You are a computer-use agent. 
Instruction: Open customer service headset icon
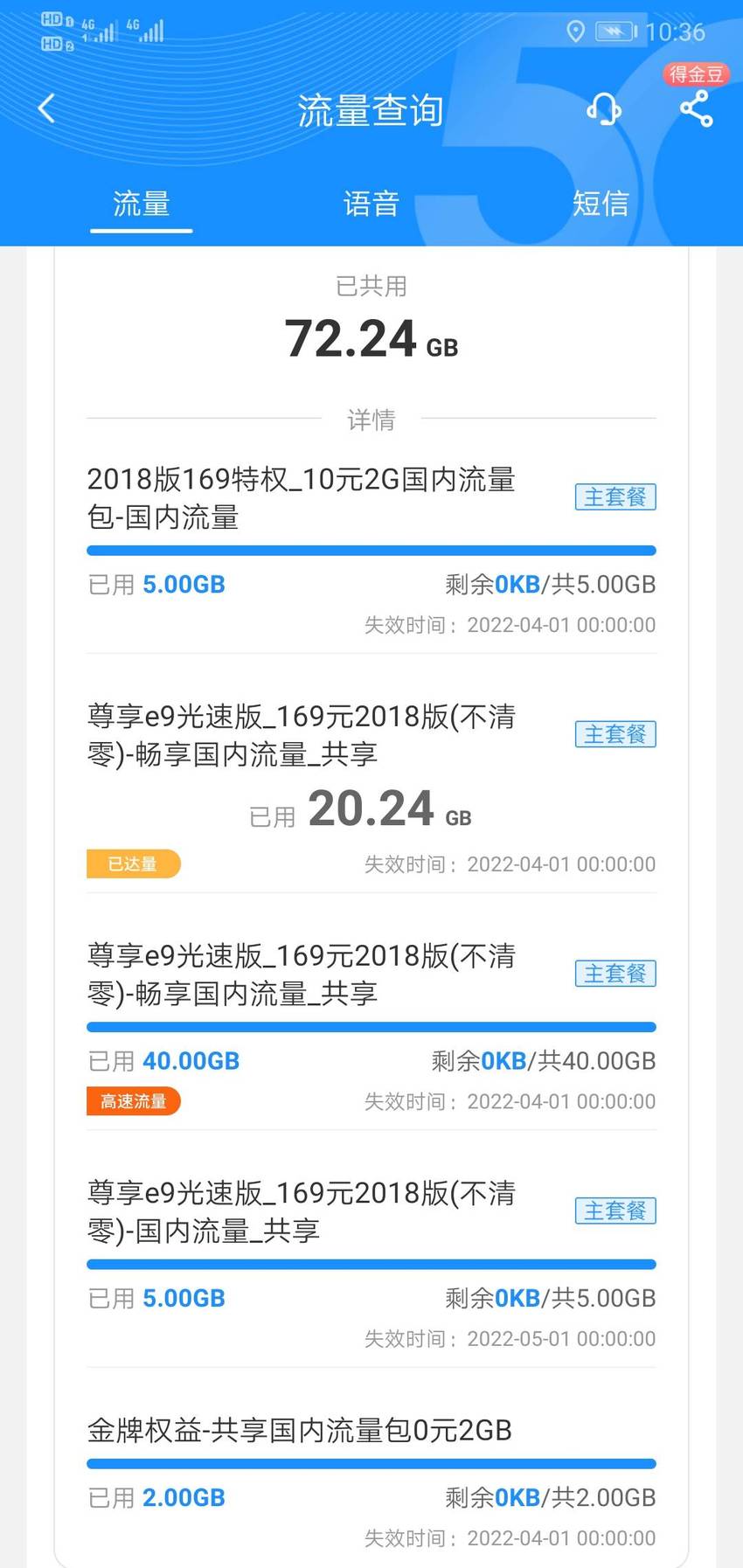pyautogui.click(x=603, y=109)
